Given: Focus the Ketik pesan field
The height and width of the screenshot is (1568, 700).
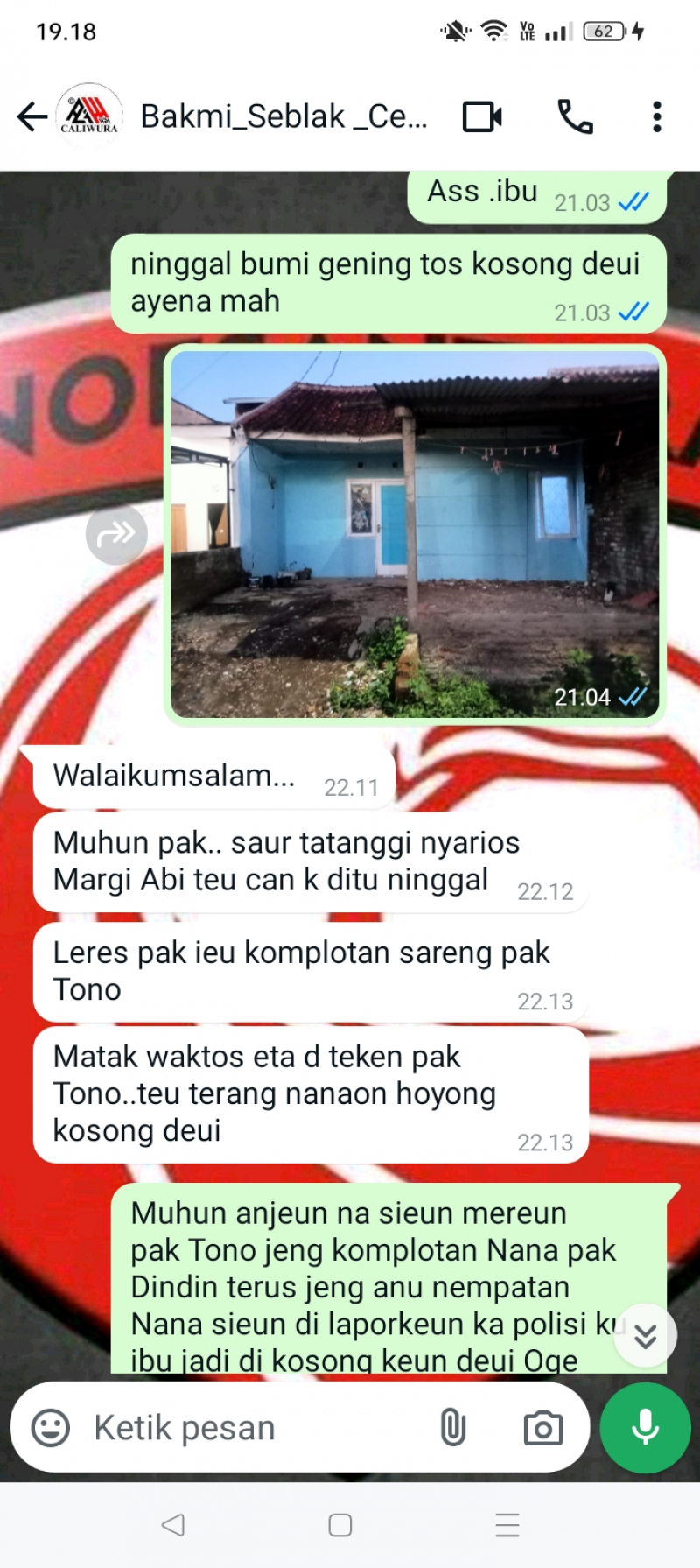Looking at the screenshot, I should coord(254,1428).
